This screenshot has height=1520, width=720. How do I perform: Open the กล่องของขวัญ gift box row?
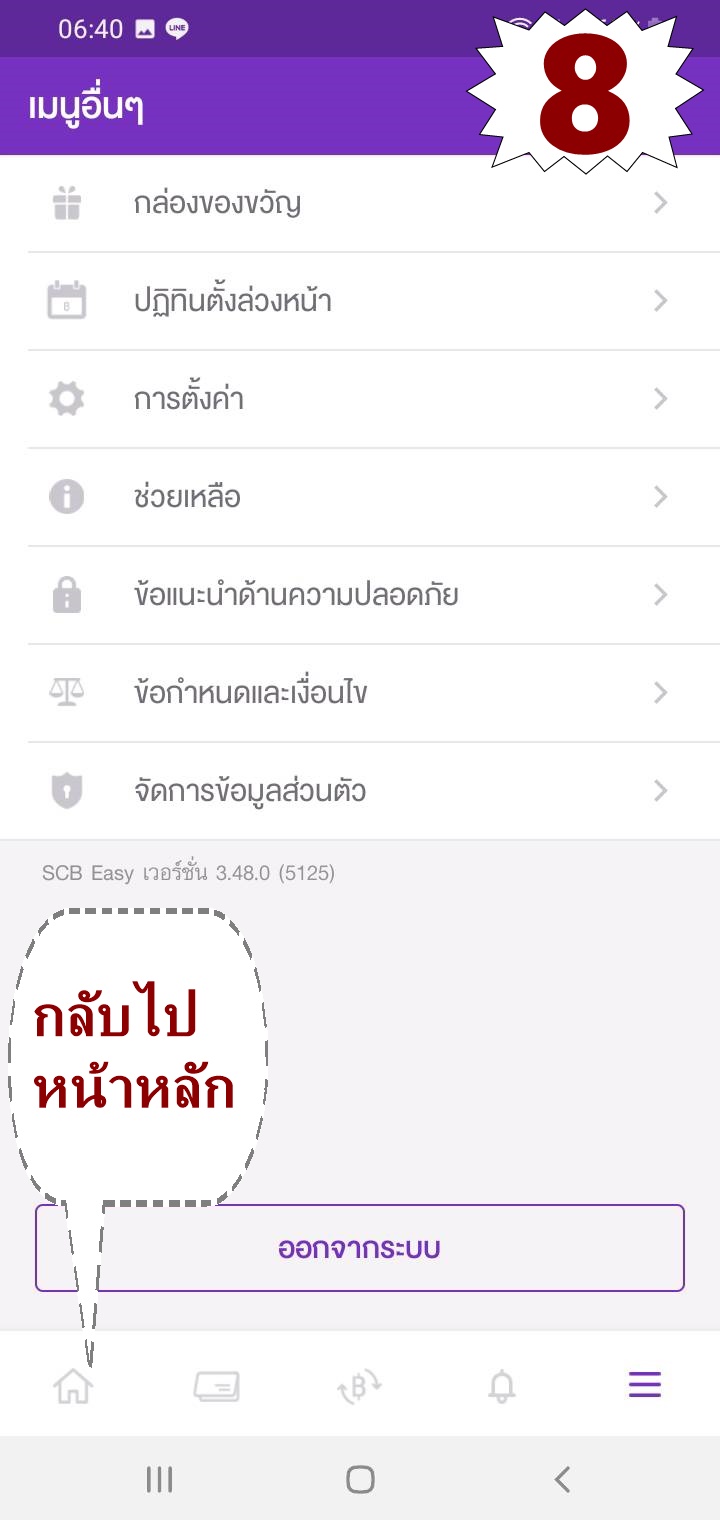[x=360, y=204]
